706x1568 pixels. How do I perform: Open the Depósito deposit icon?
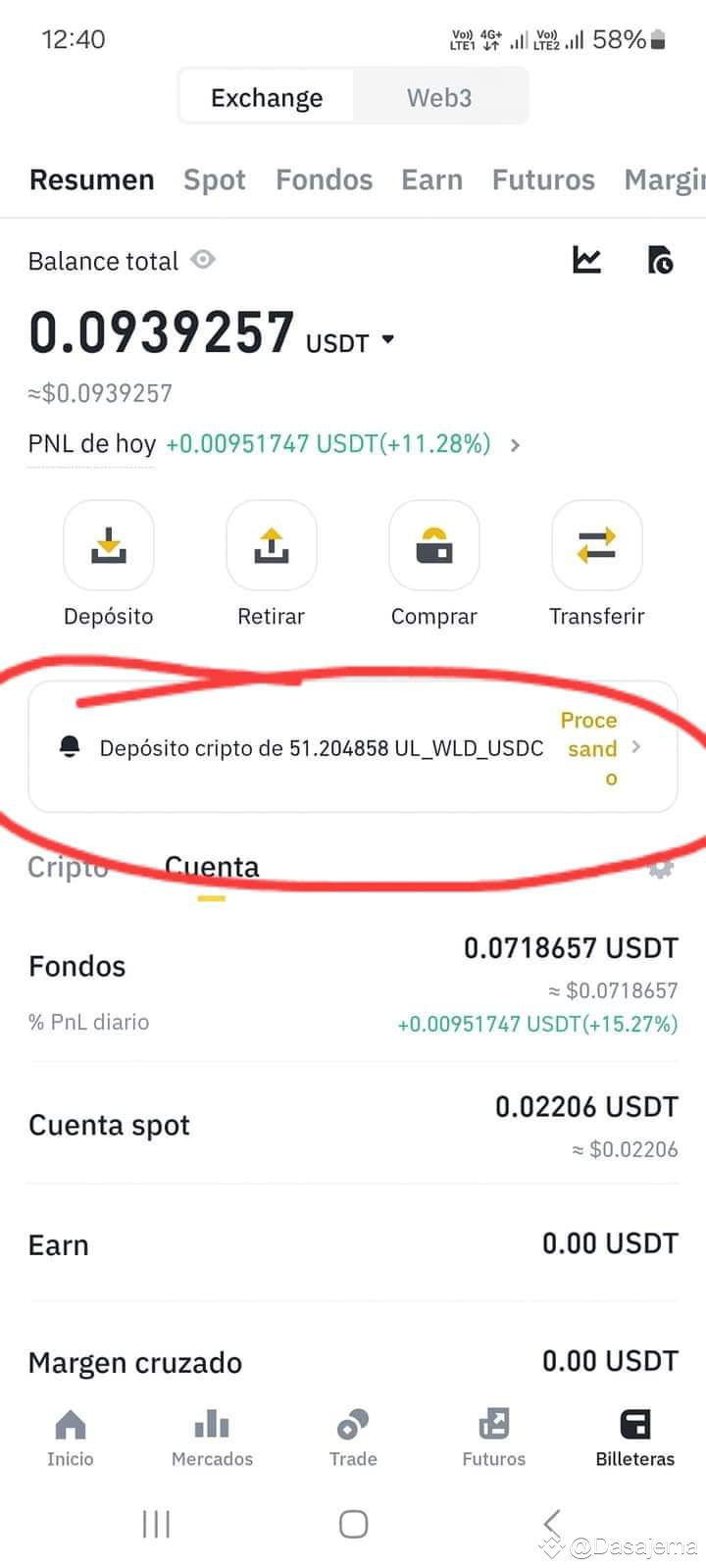109,545
